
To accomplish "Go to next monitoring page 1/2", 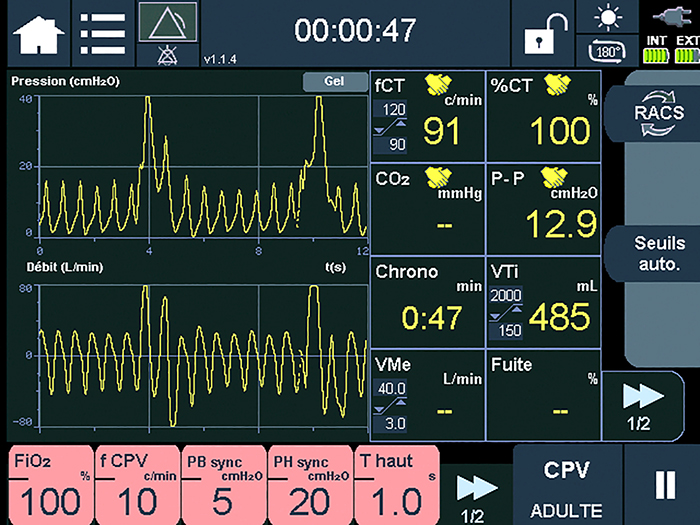I will 638,406.
